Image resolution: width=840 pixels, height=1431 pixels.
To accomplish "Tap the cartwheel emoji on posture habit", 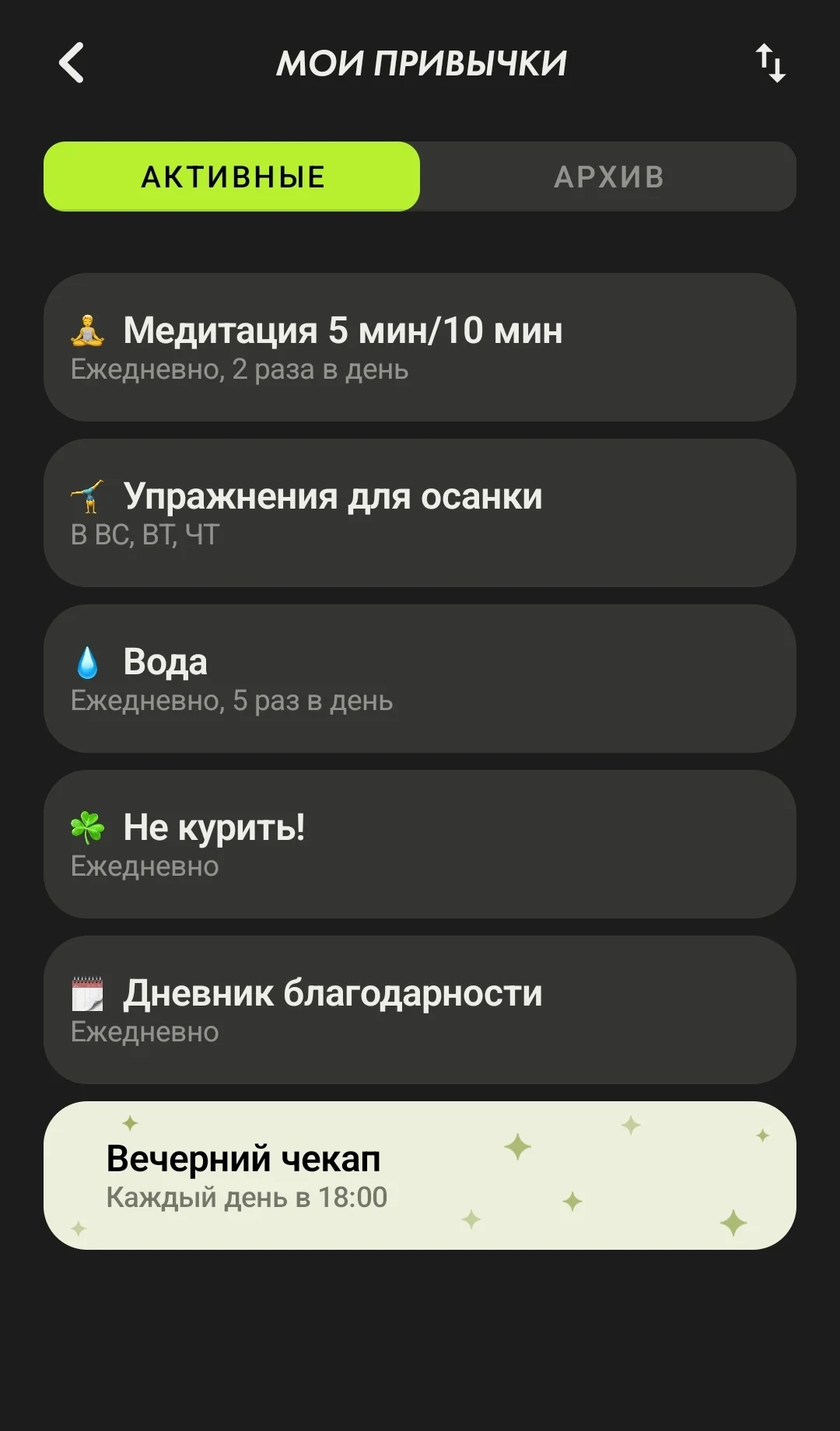I will click(87, 496).
